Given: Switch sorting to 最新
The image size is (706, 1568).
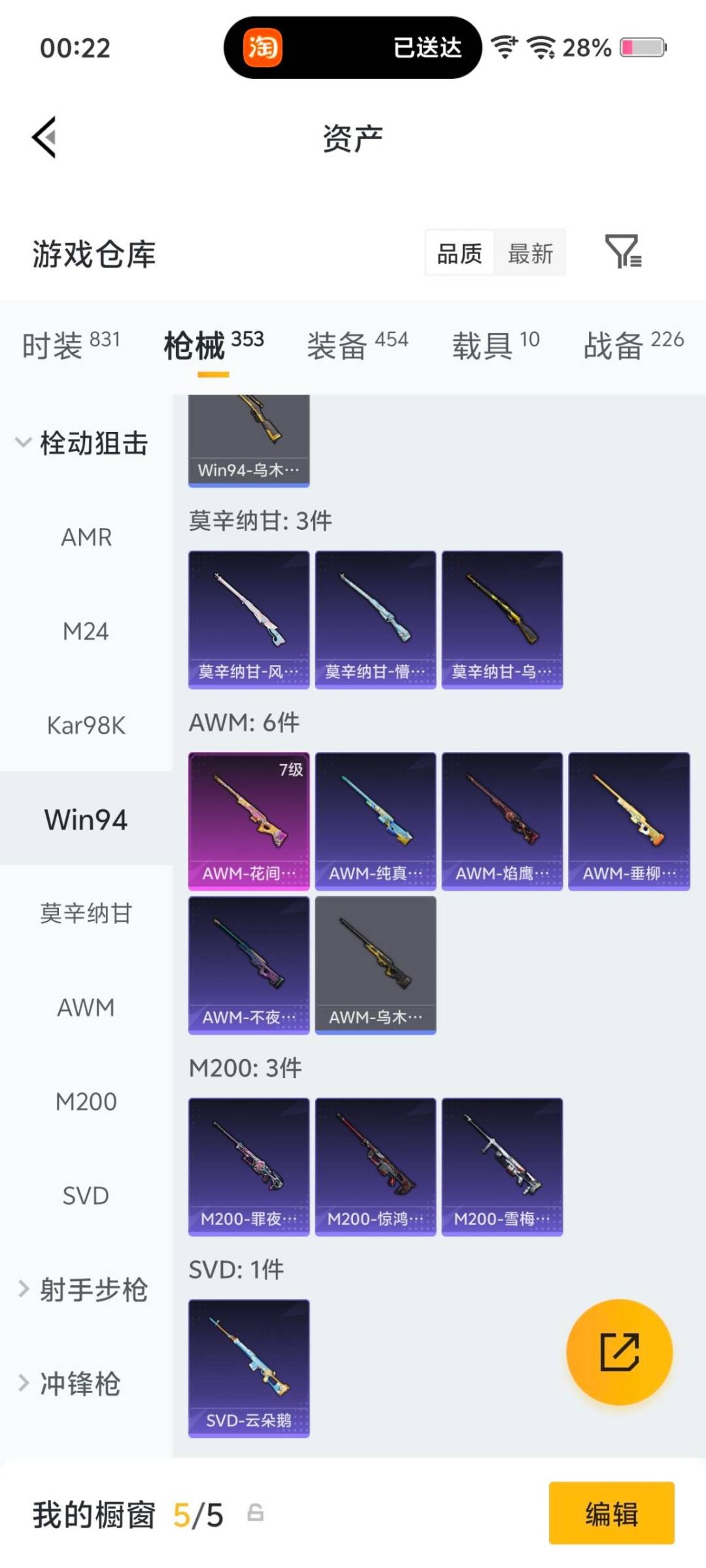Looking at the screenshot, I should point(531,253).
